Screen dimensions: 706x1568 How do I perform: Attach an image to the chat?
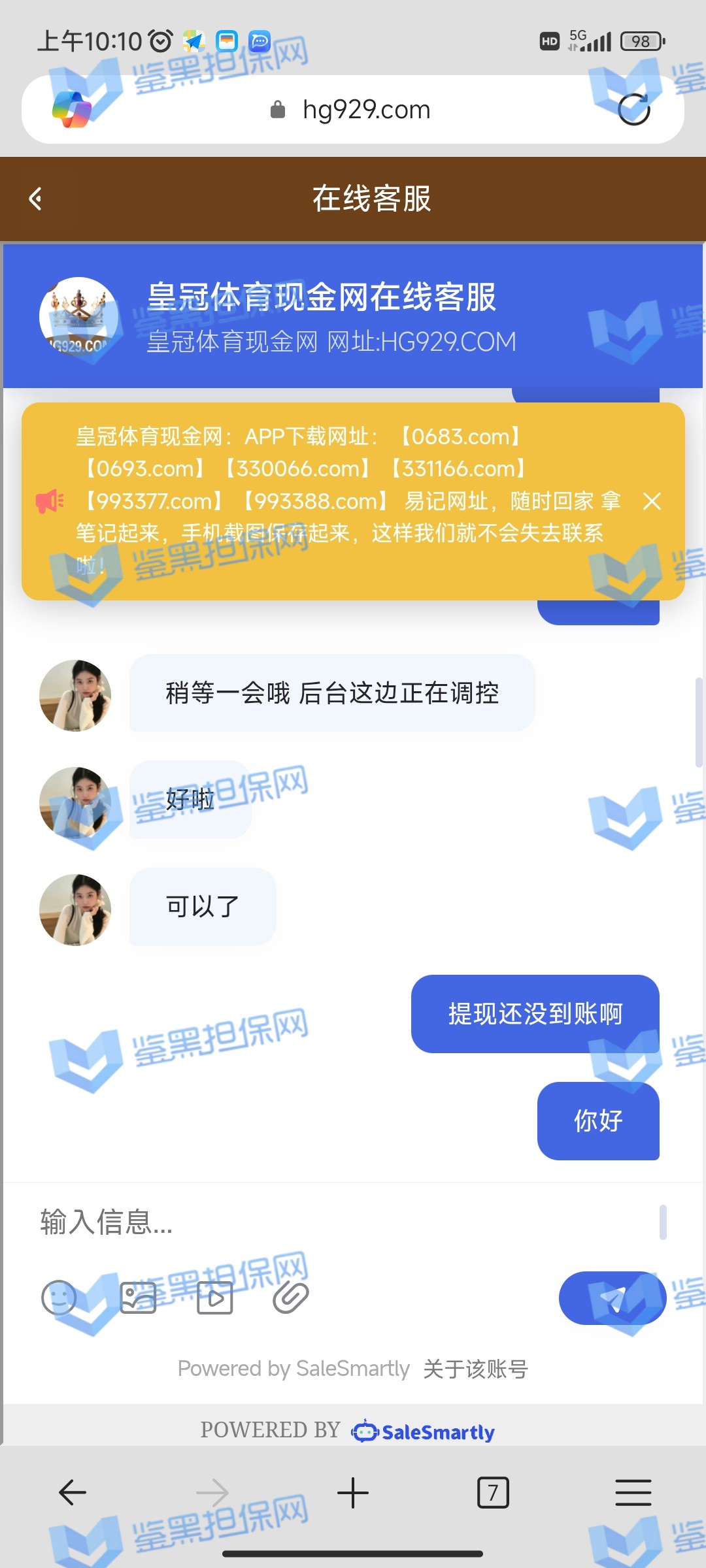(138, 1298)
